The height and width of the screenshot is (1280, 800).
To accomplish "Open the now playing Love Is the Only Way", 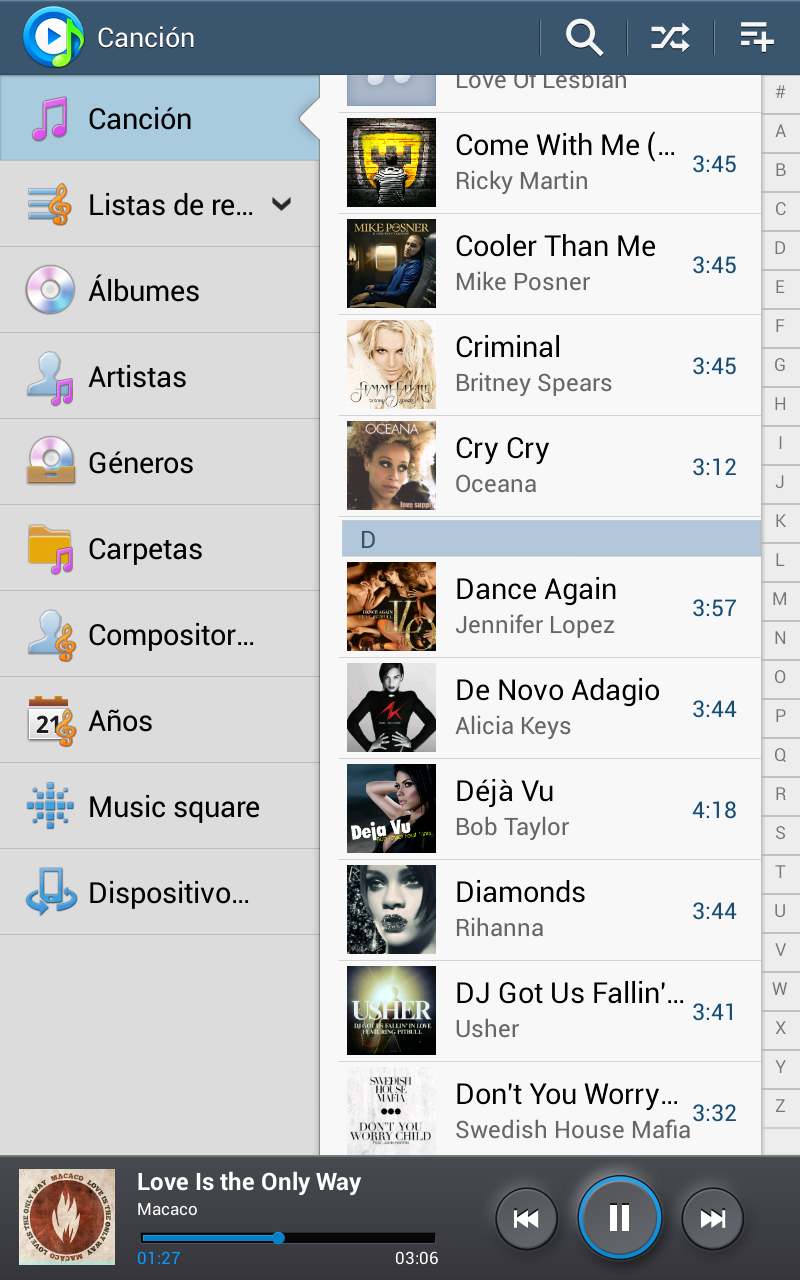I will [250, 1195].
